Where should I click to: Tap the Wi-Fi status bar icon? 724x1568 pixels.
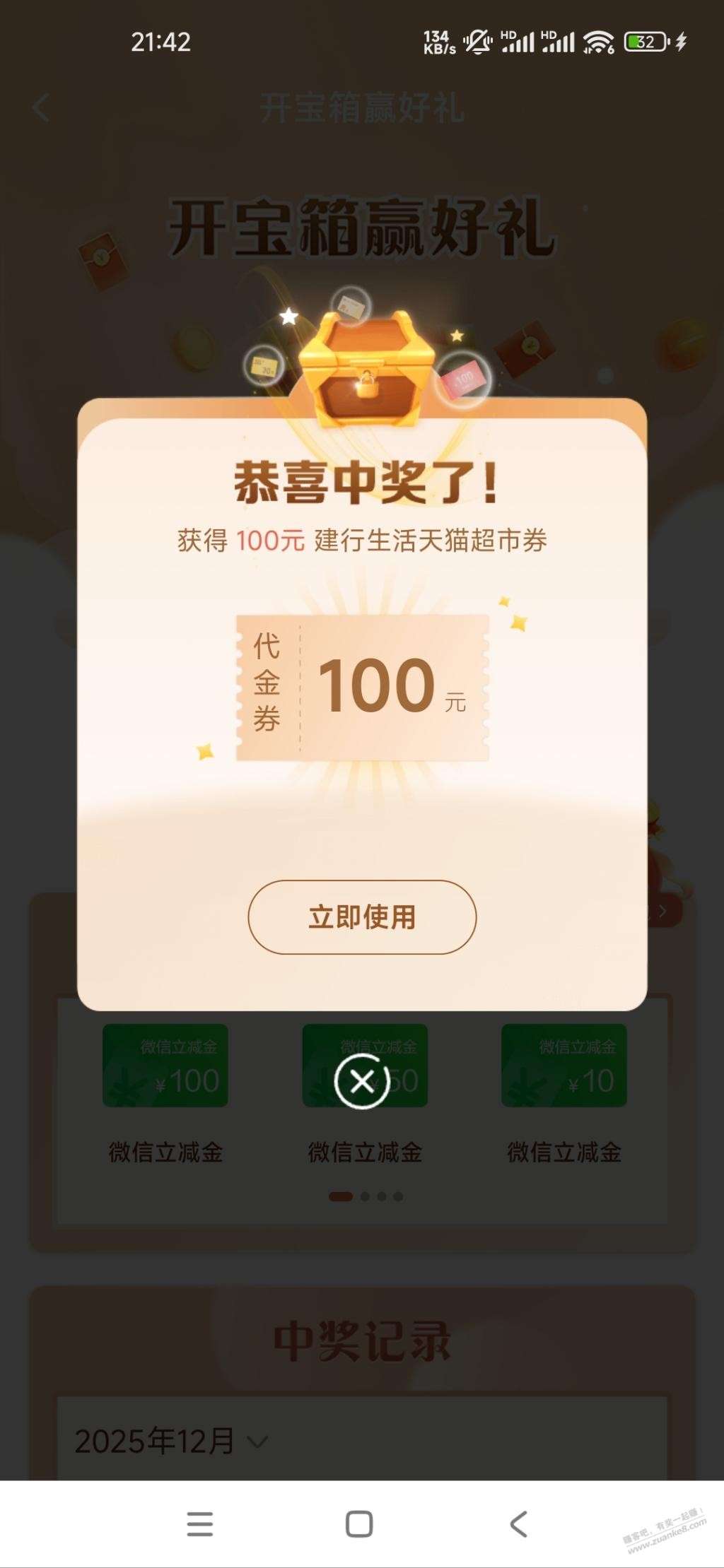598,42
